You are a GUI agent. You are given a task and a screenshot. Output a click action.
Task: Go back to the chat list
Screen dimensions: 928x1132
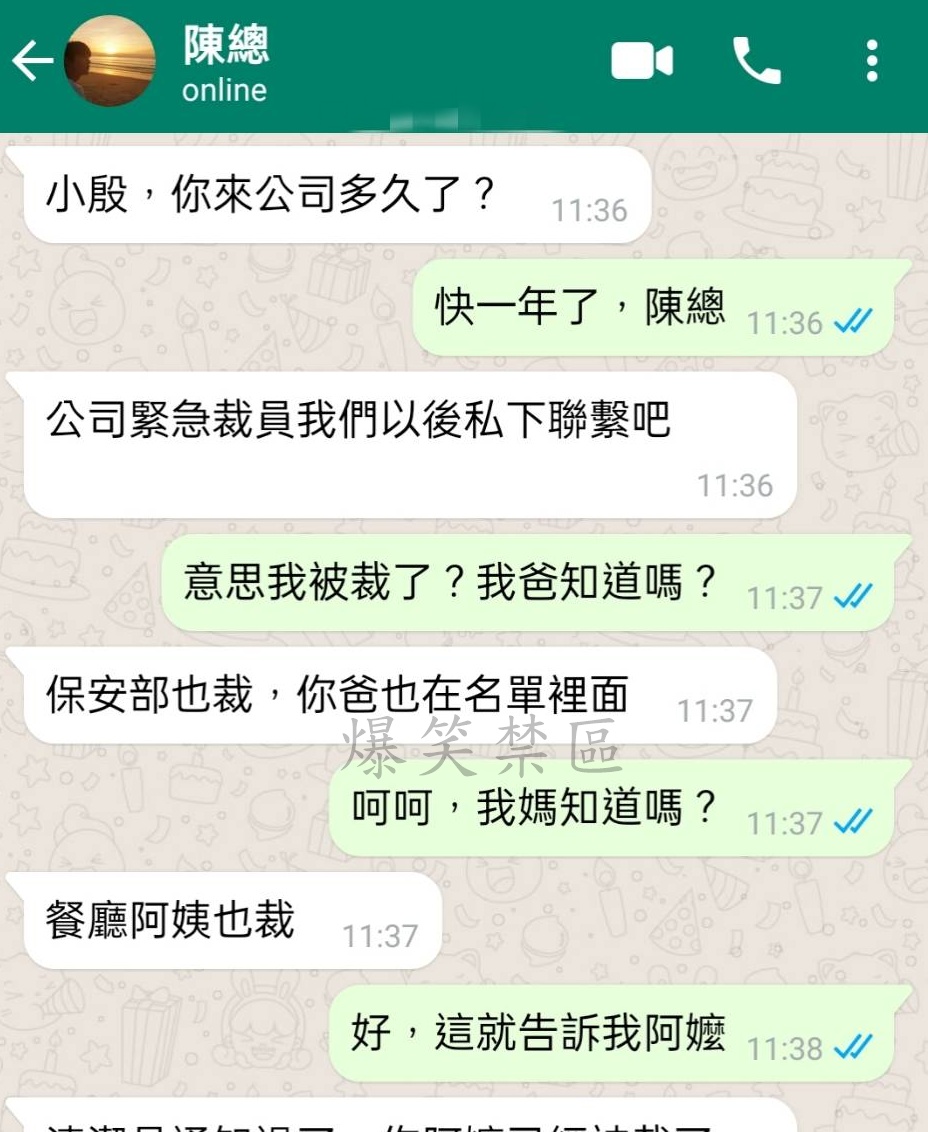pyautogui.click(x=30, y=62)
